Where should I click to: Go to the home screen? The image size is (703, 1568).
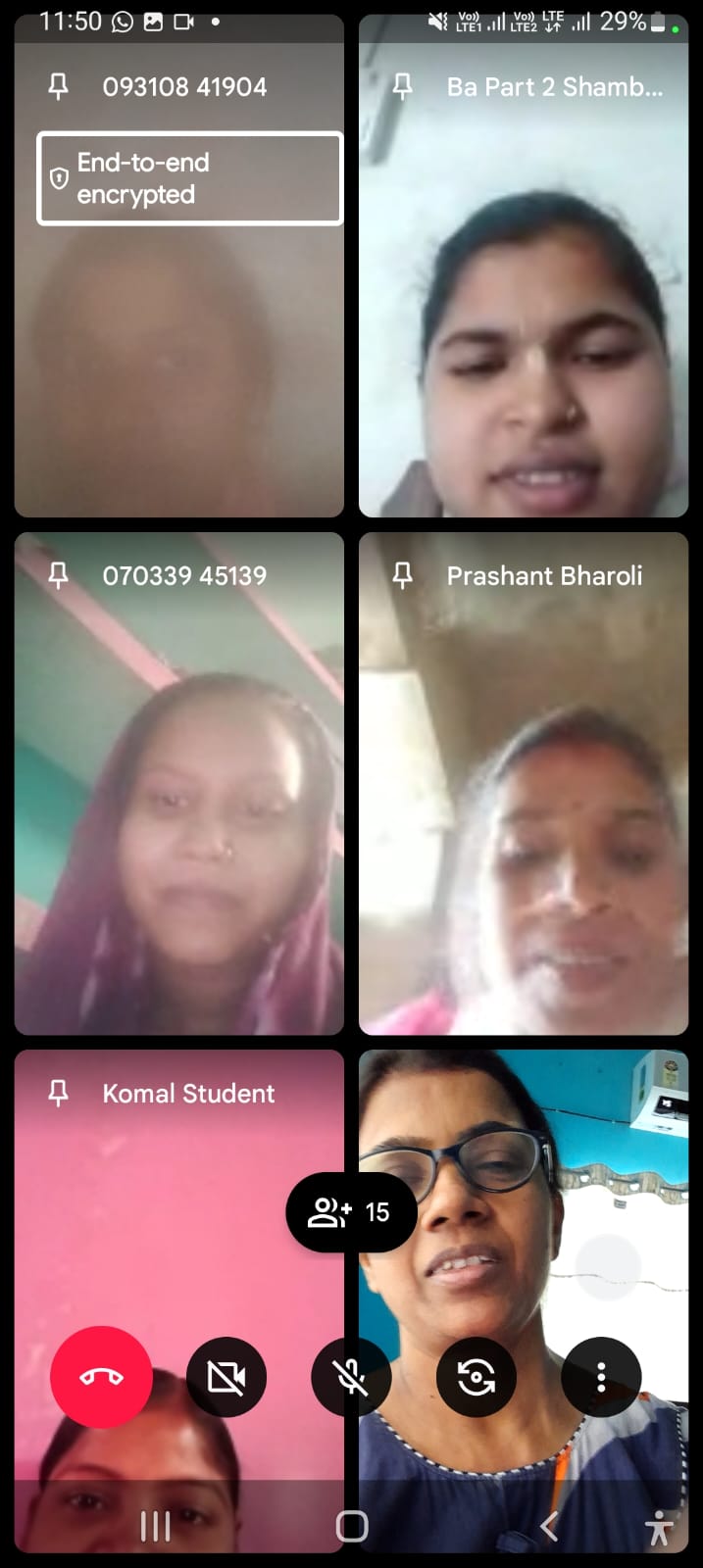click(351, 1526)
